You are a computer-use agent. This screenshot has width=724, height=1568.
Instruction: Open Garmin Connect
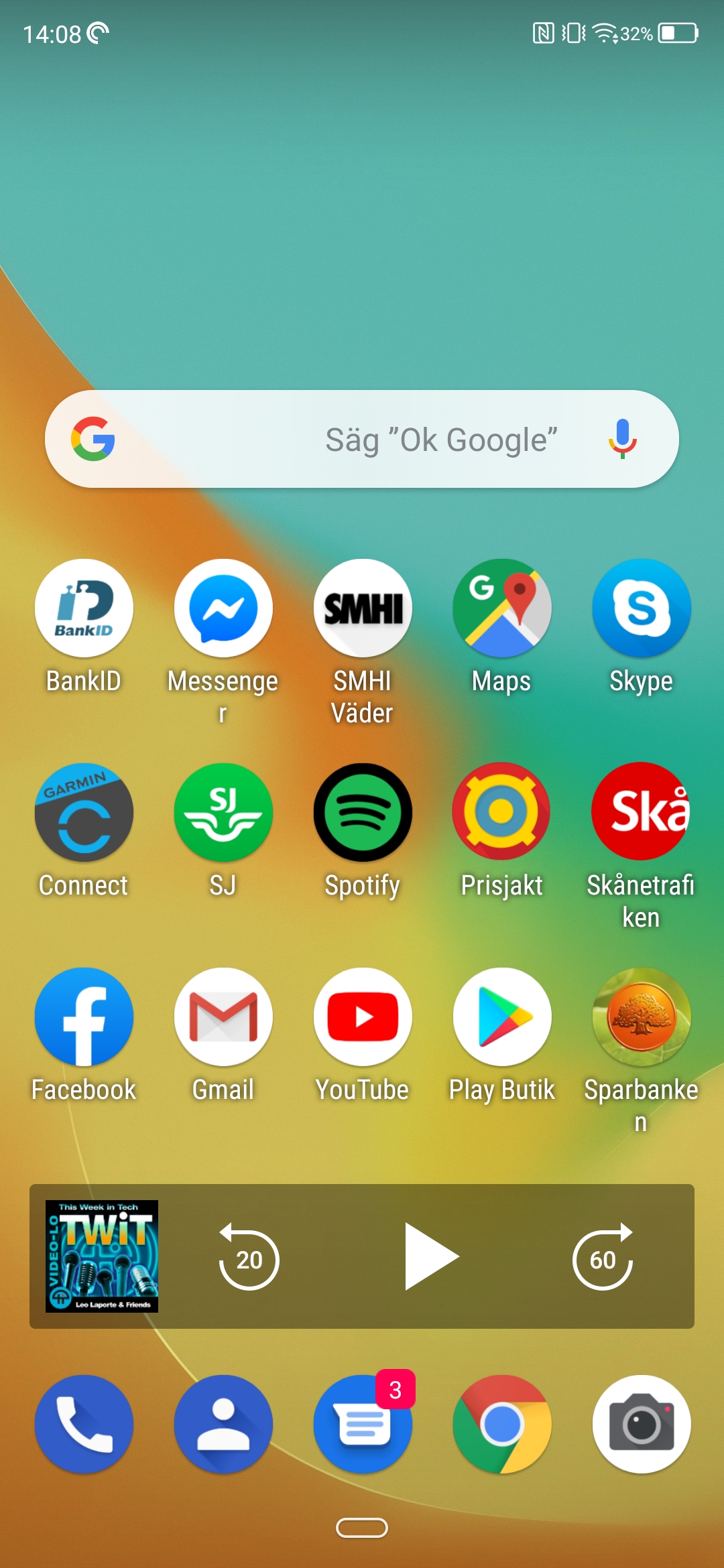pos(84,812)
